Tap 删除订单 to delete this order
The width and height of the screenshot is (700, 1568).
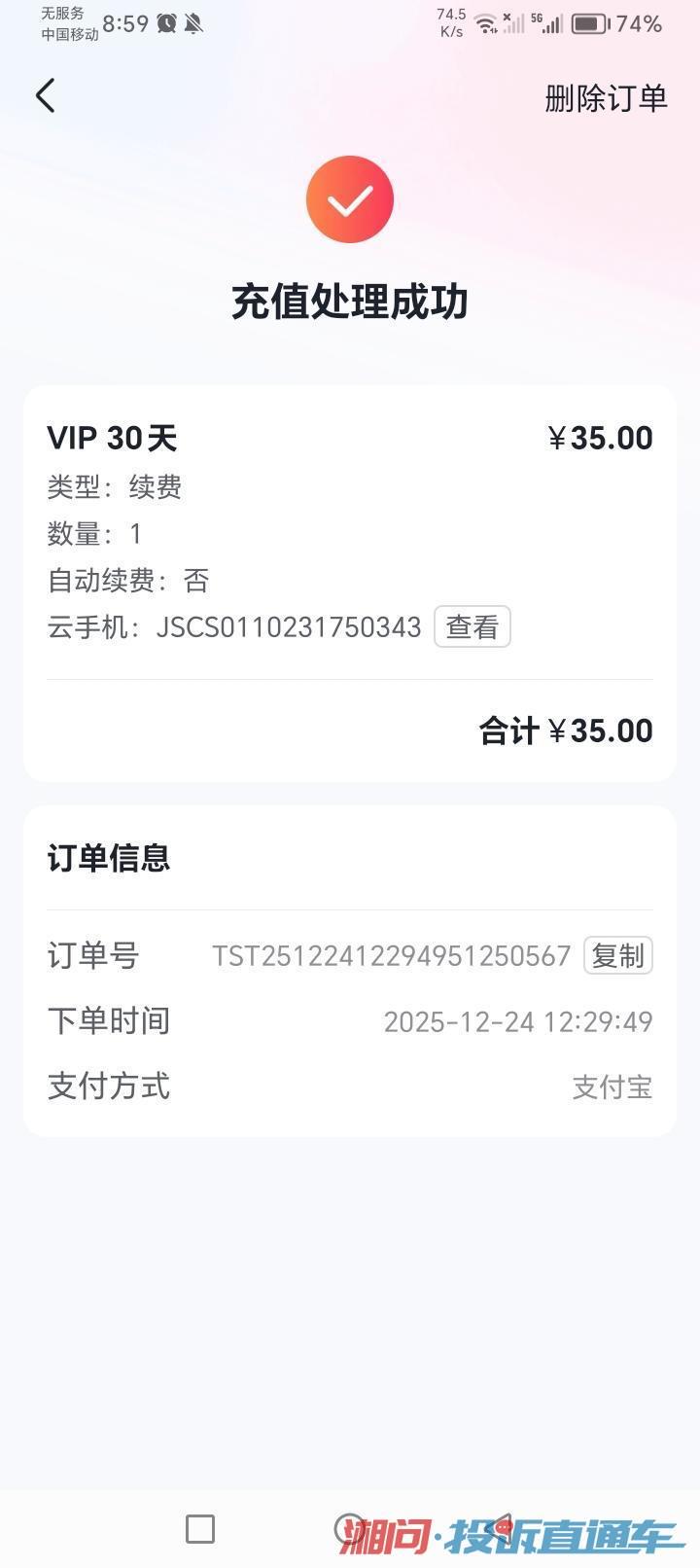coord(606,98)
